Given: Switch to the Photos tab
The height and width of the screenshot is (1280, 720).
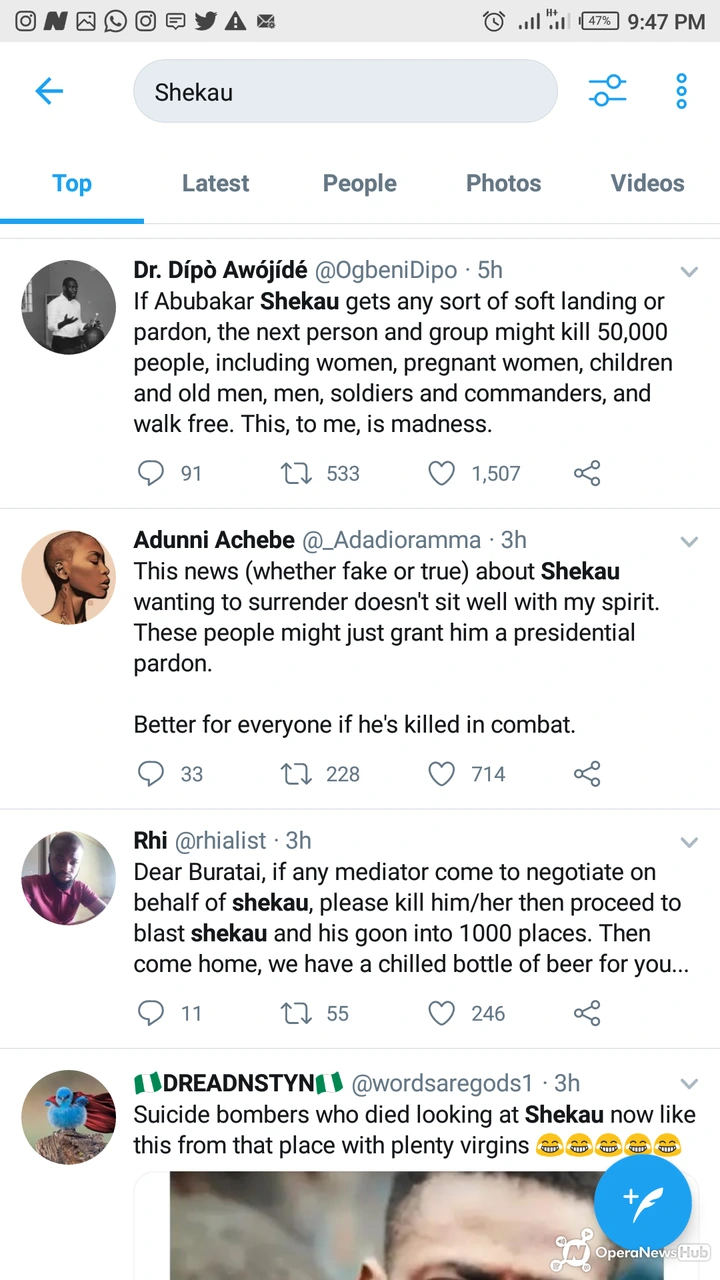Looking at the screenshot, I should (503, 183).
